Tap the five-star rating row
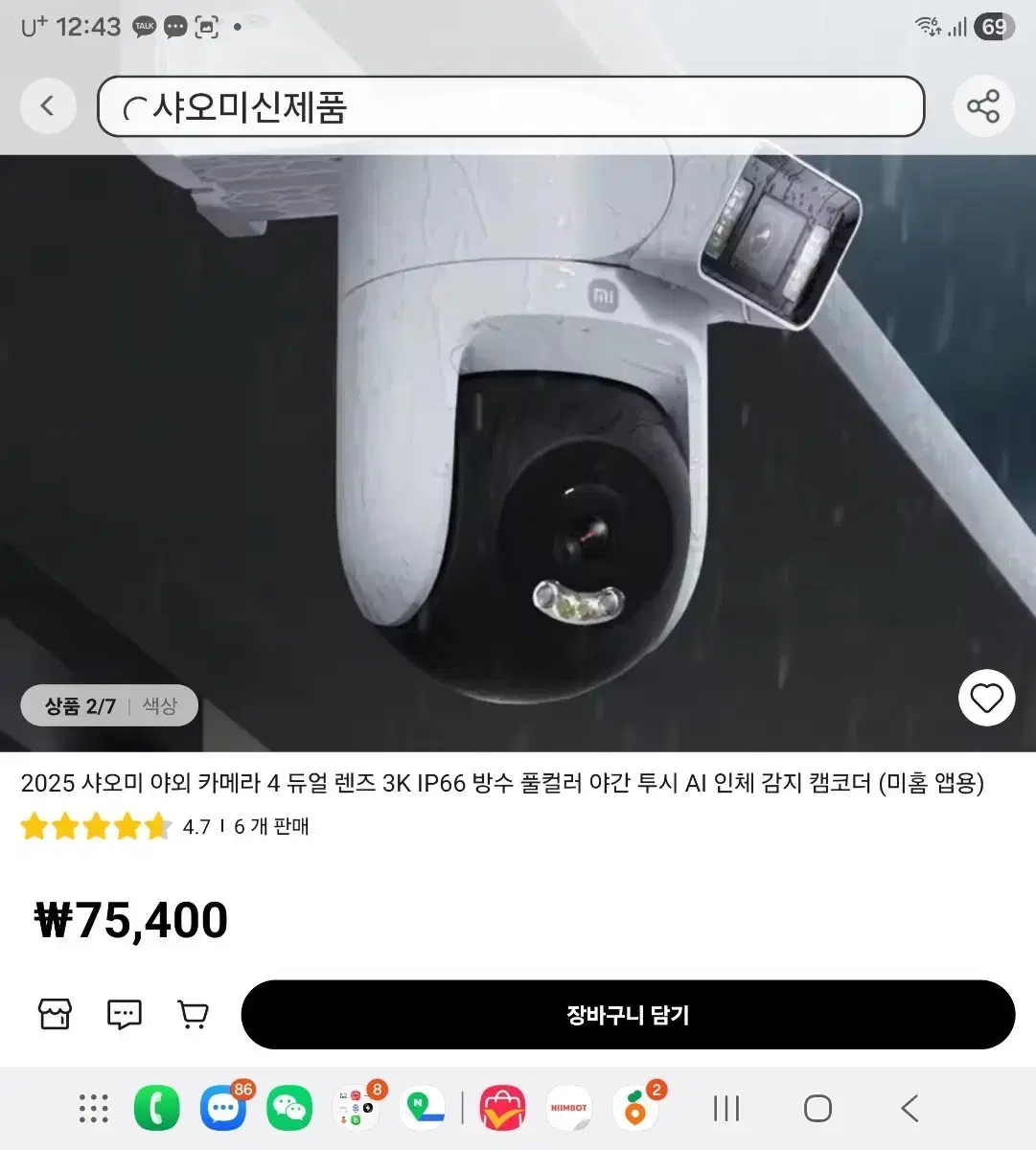 click(x=96, y=825)
